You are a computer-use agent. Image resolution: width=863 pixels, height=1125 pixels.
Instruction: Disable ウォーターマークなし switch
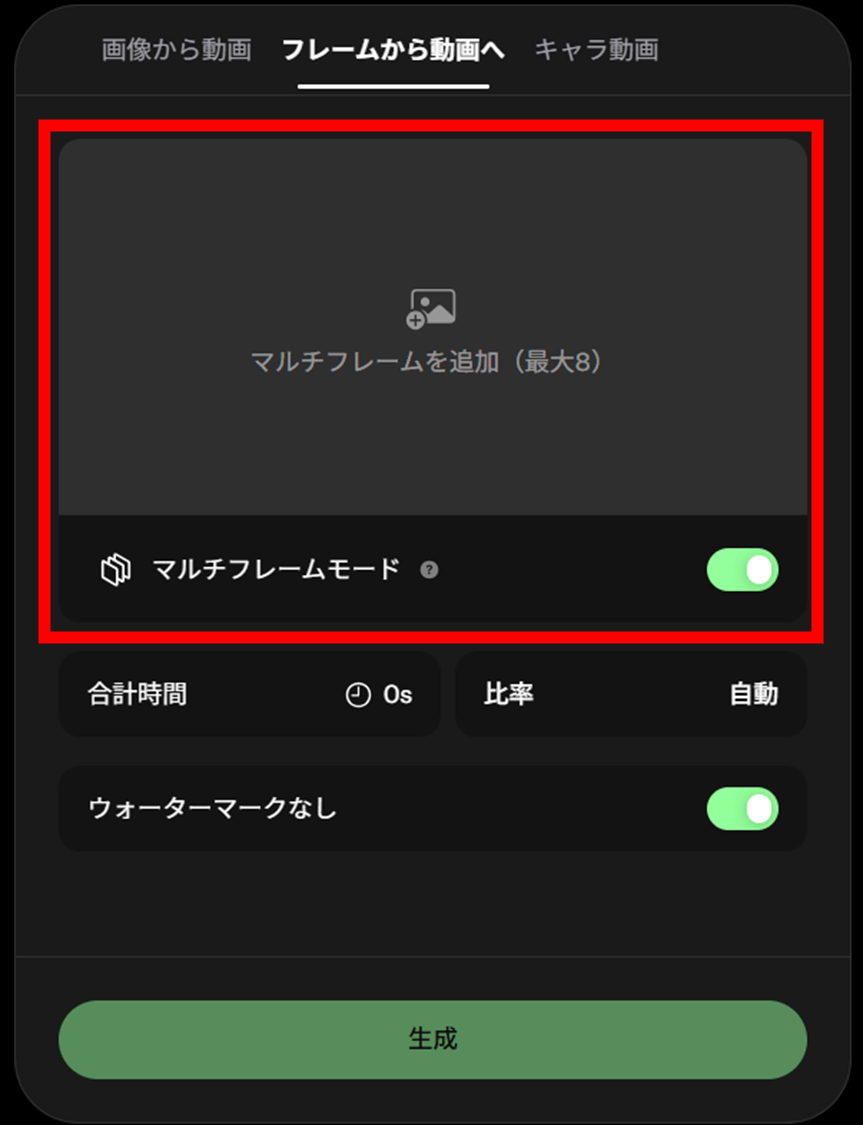click(742, 809)
